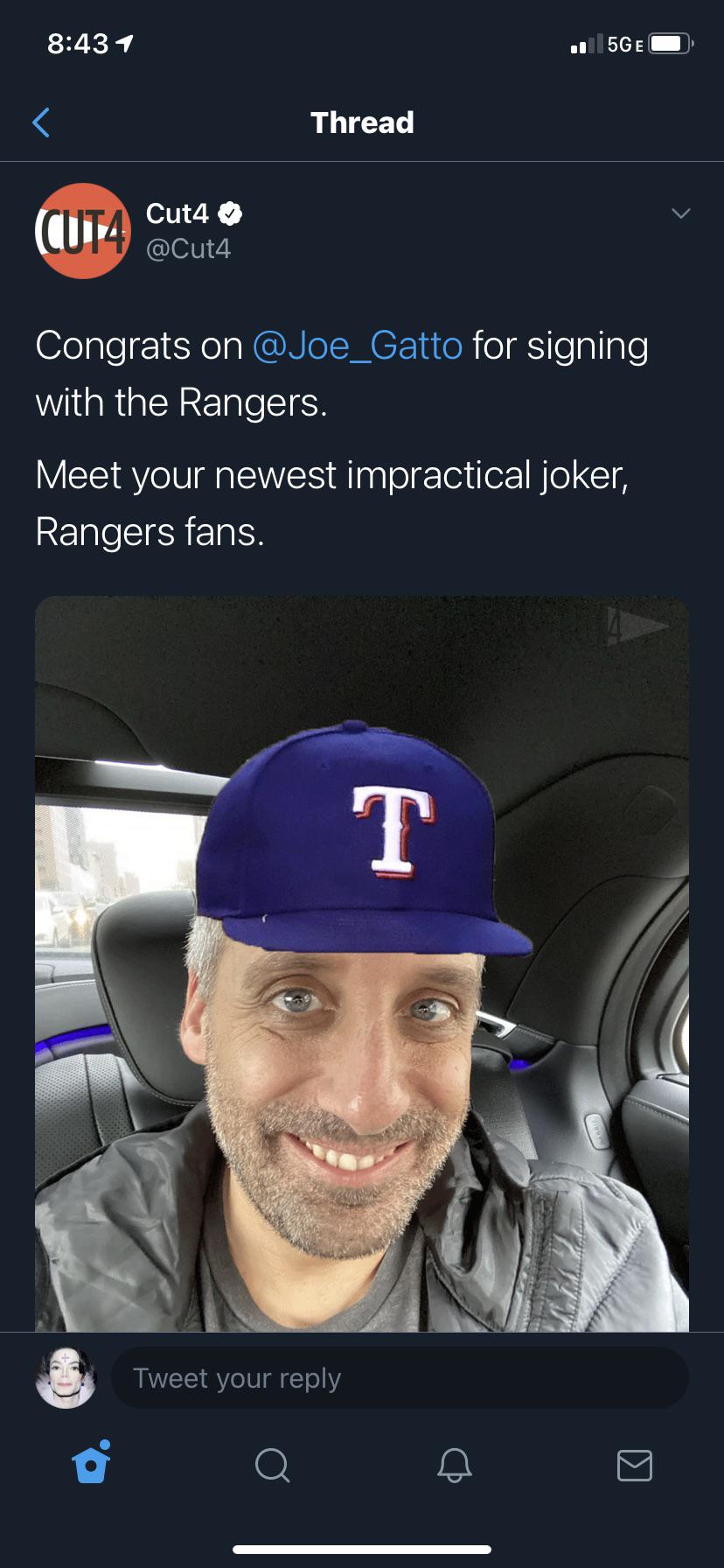Switch to the Search tab
This screenshot has width=724, height=1568.
[x=272, y=1465]
